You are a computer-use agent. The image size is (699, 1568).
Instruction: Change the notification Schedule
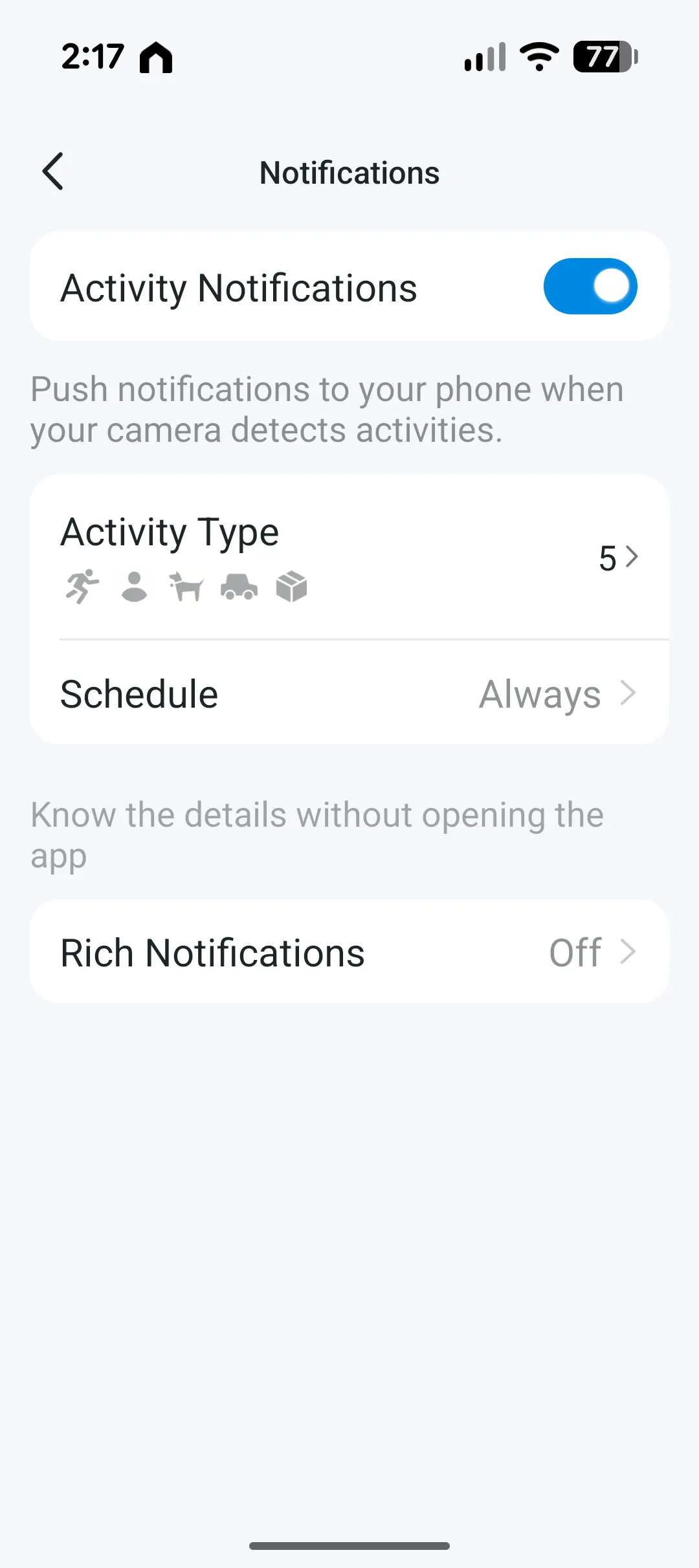point(349,694)
